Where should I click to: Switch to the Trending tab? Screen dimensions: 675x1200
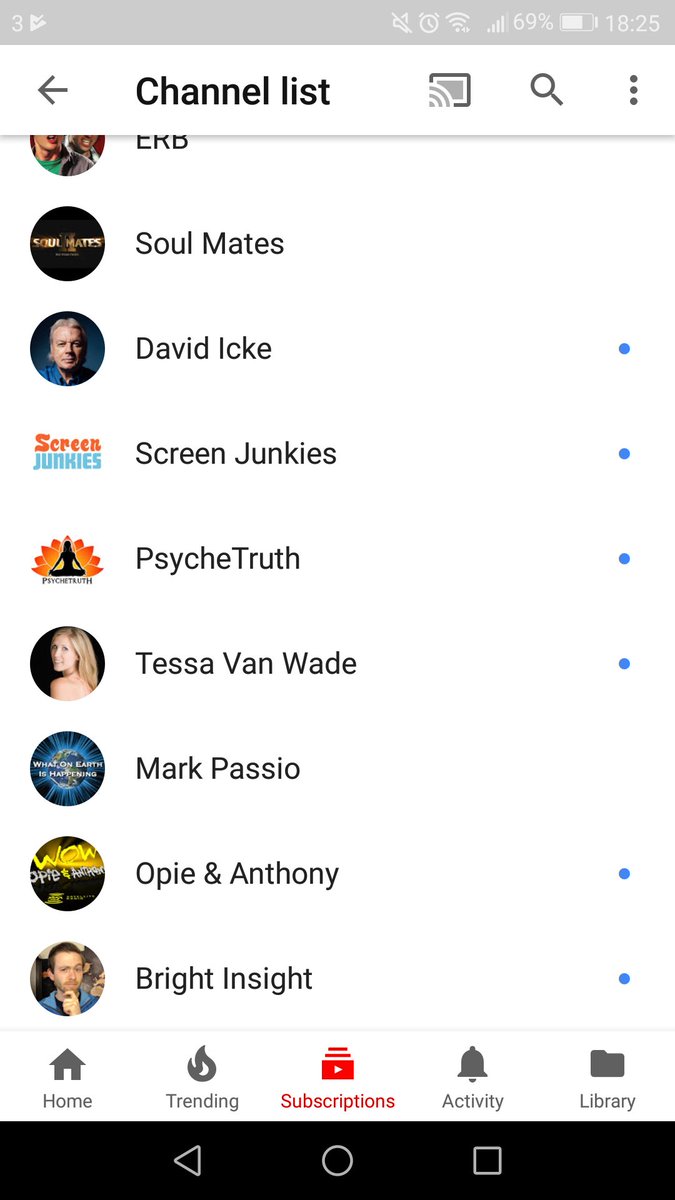pos(202,1078)
